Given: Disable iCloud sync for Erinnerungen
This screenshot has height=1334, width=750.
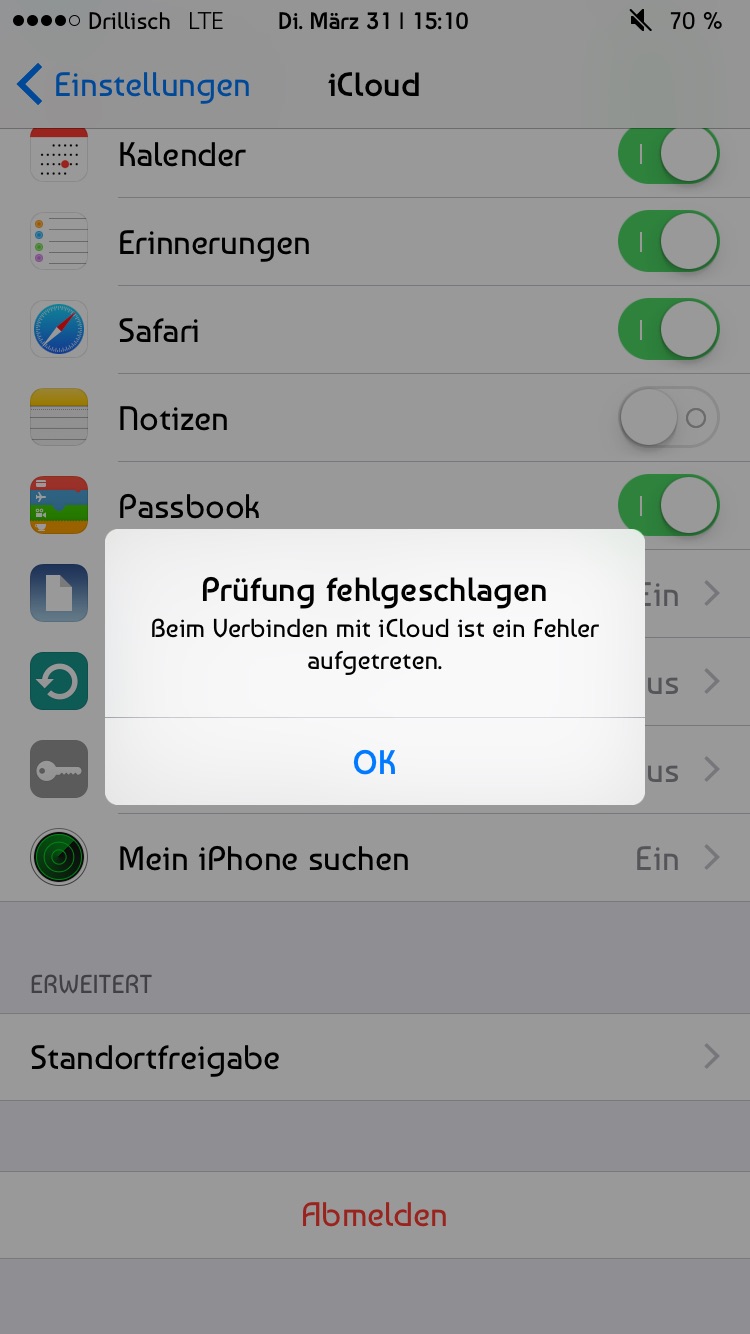Looking at the screenshot, I should (668, 243).
